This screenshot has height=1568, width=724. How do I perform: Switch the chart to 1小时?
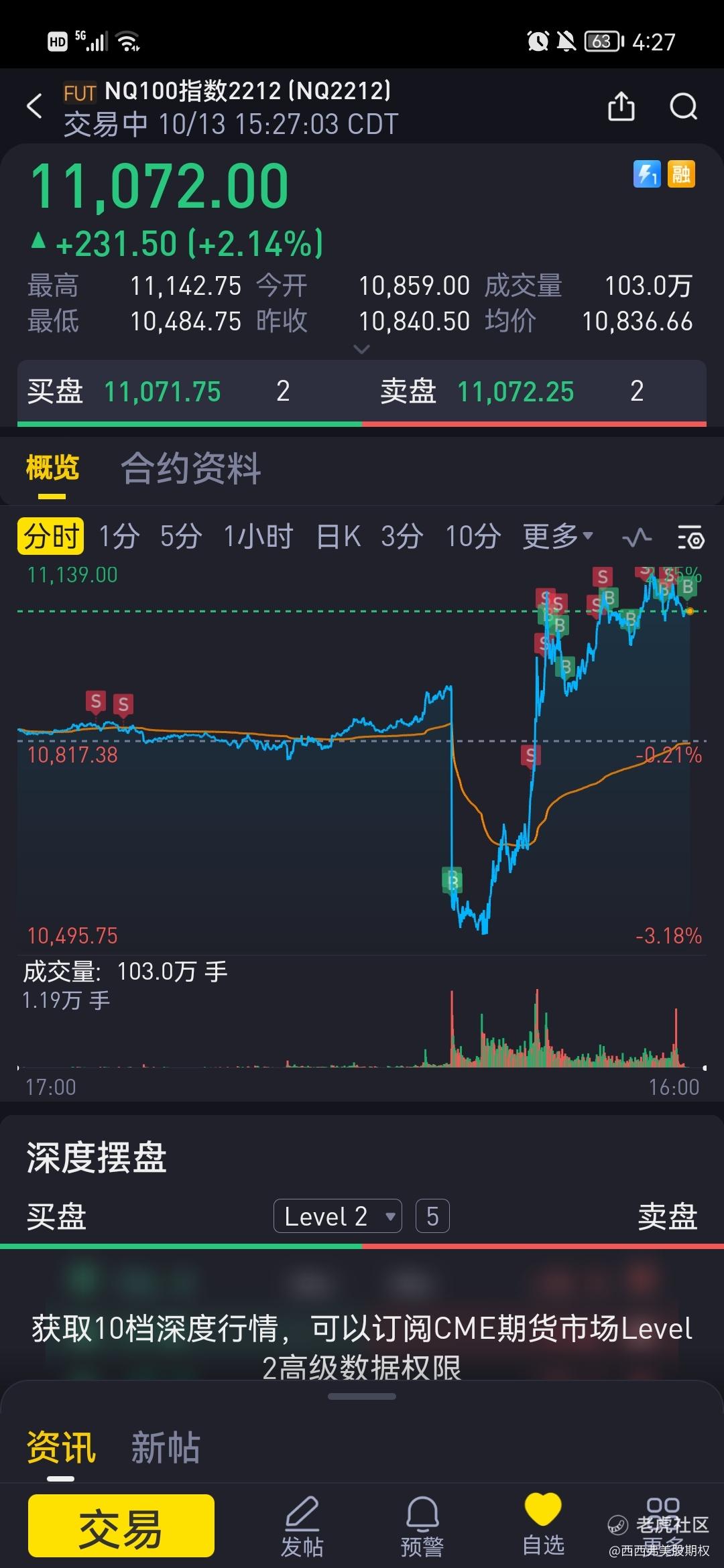point(258,537)
